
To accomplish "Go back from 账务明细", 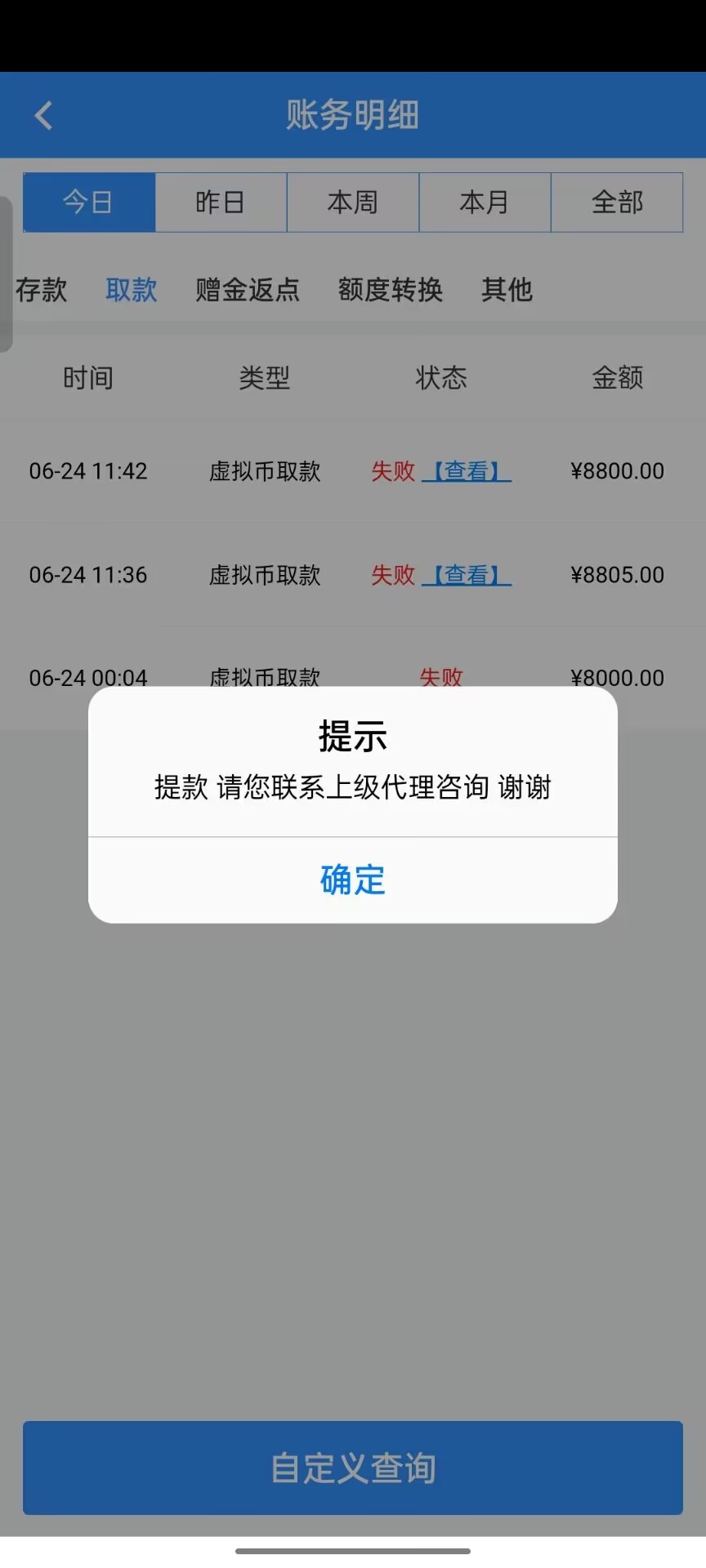I will click(x=44, y=115).
